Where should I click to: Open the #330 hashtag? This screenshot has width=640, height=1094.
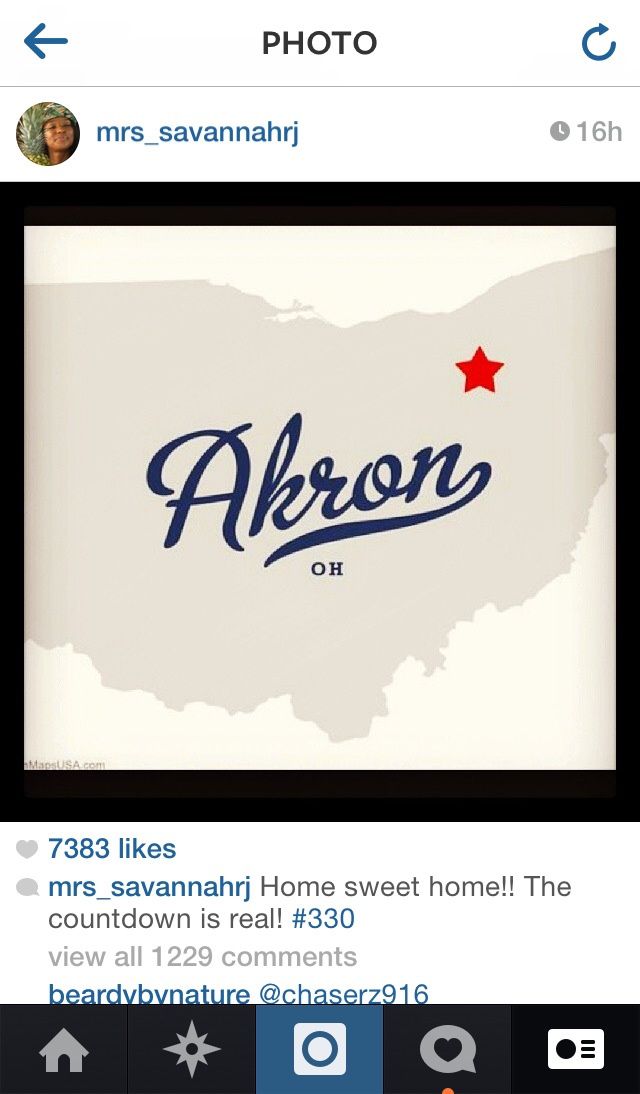coord(323,918)
